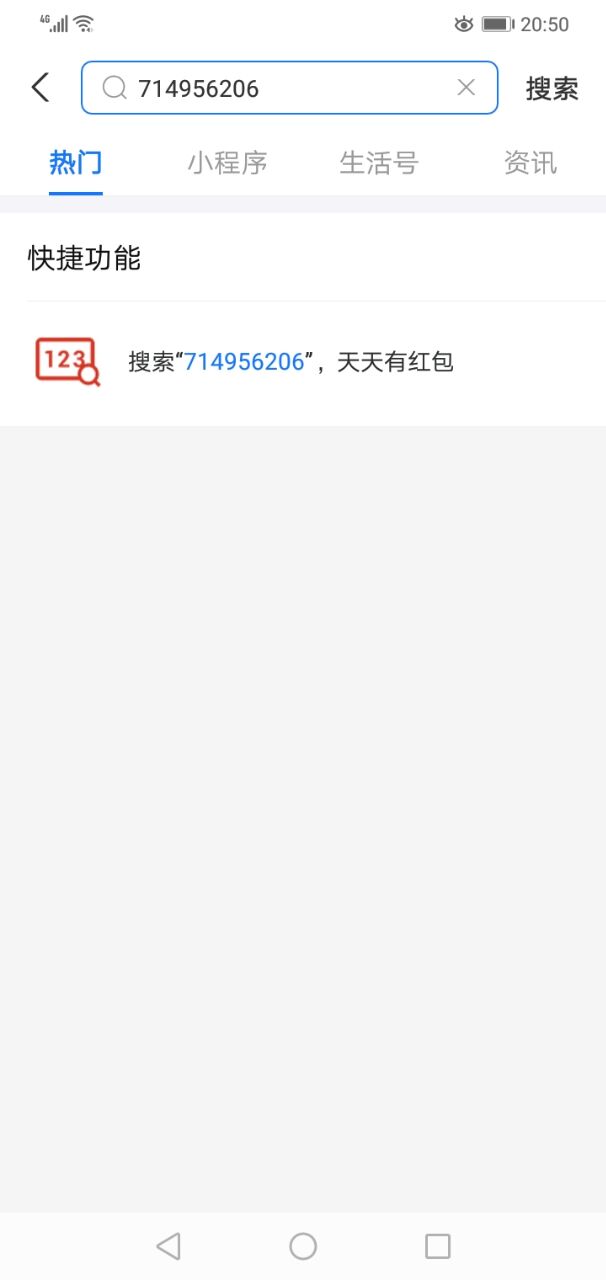The width and height of the screenshot is (606, 1280).
Task: Tap the 搜索 button
Action: pyautogui.click(x=552, y=88)
